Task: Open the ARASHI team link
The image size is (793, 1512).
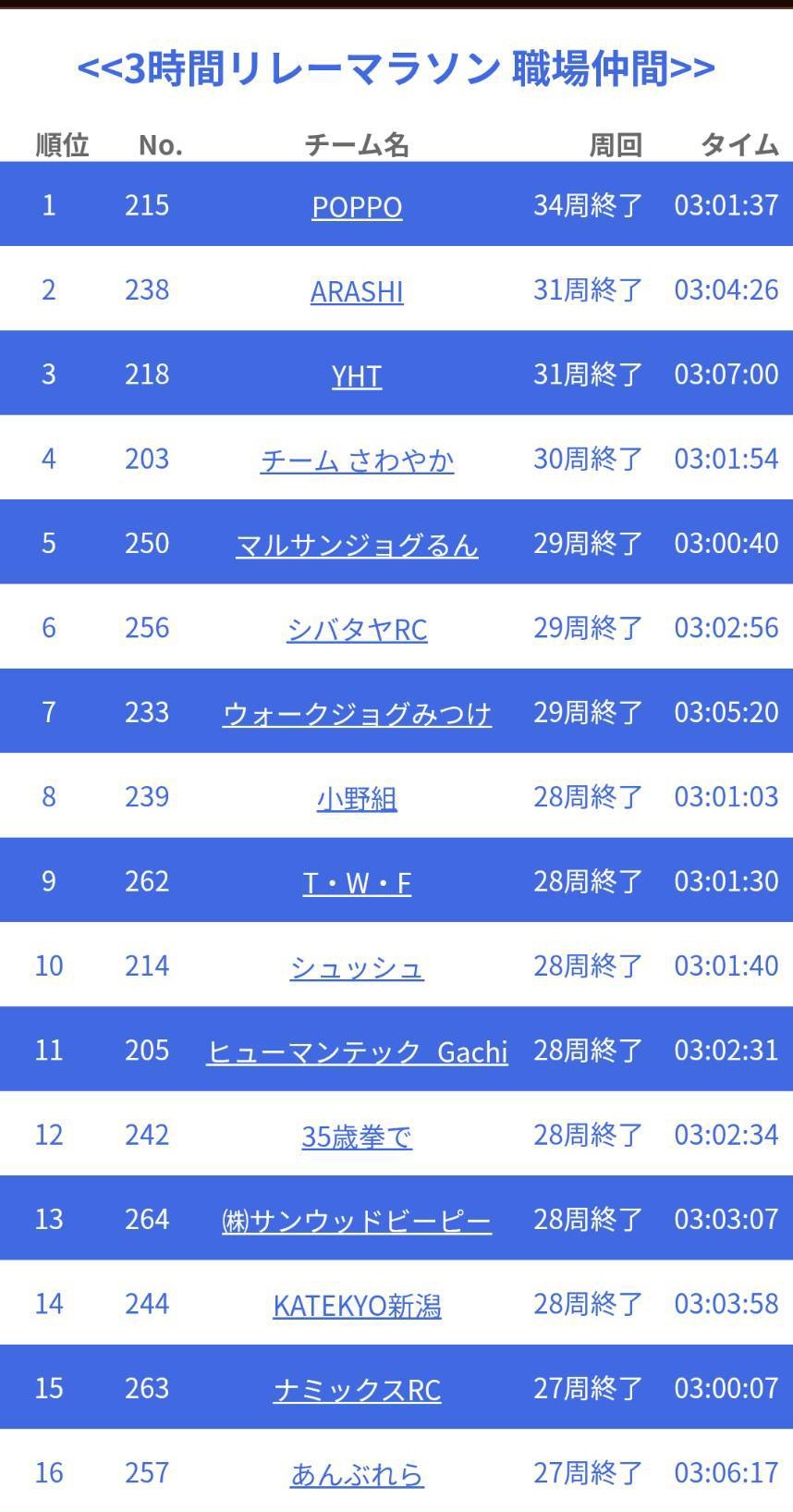Action: pyautogui.click(x=357, y=291)
